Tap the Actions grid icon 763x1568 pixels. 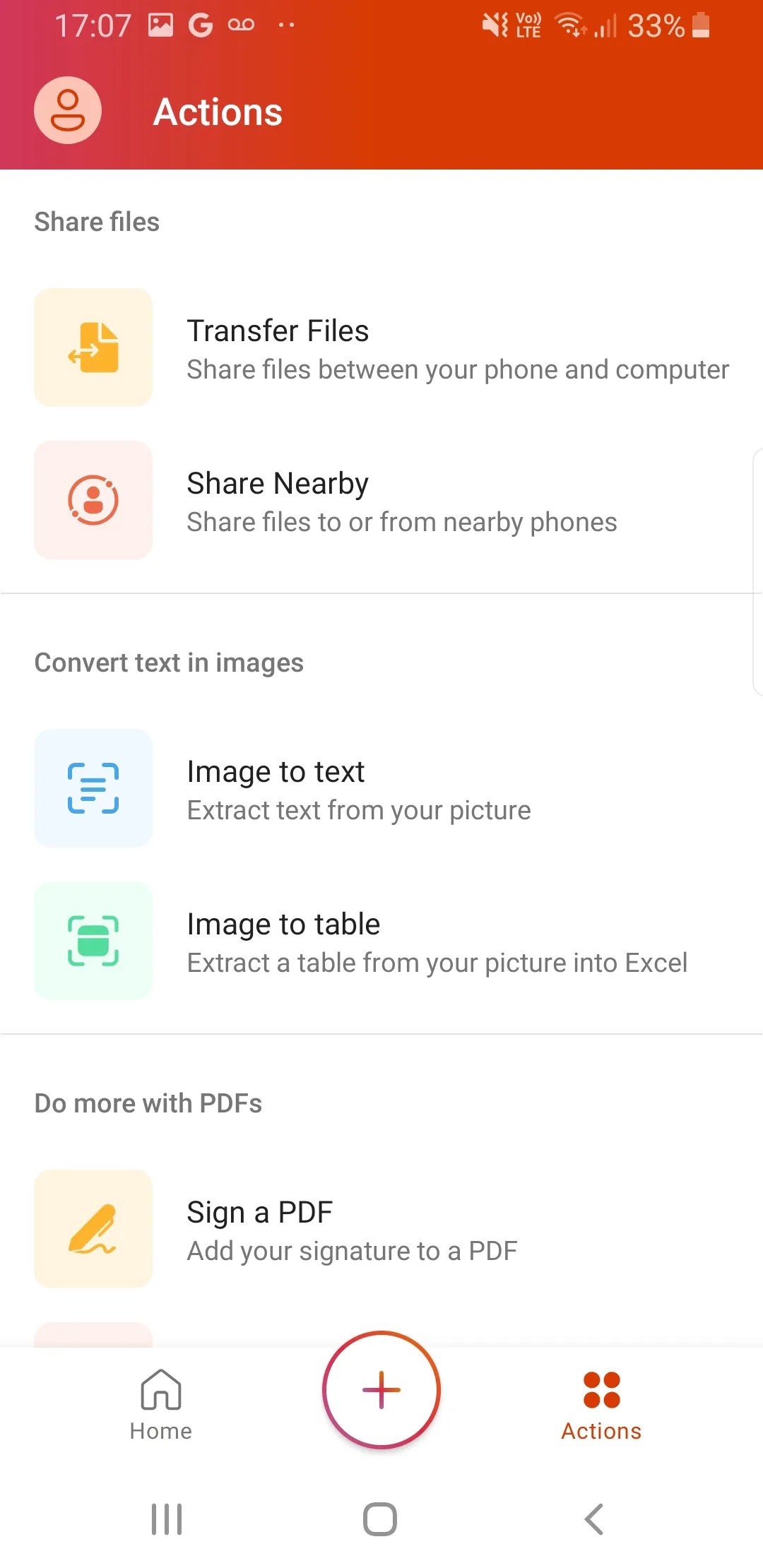600,1389
